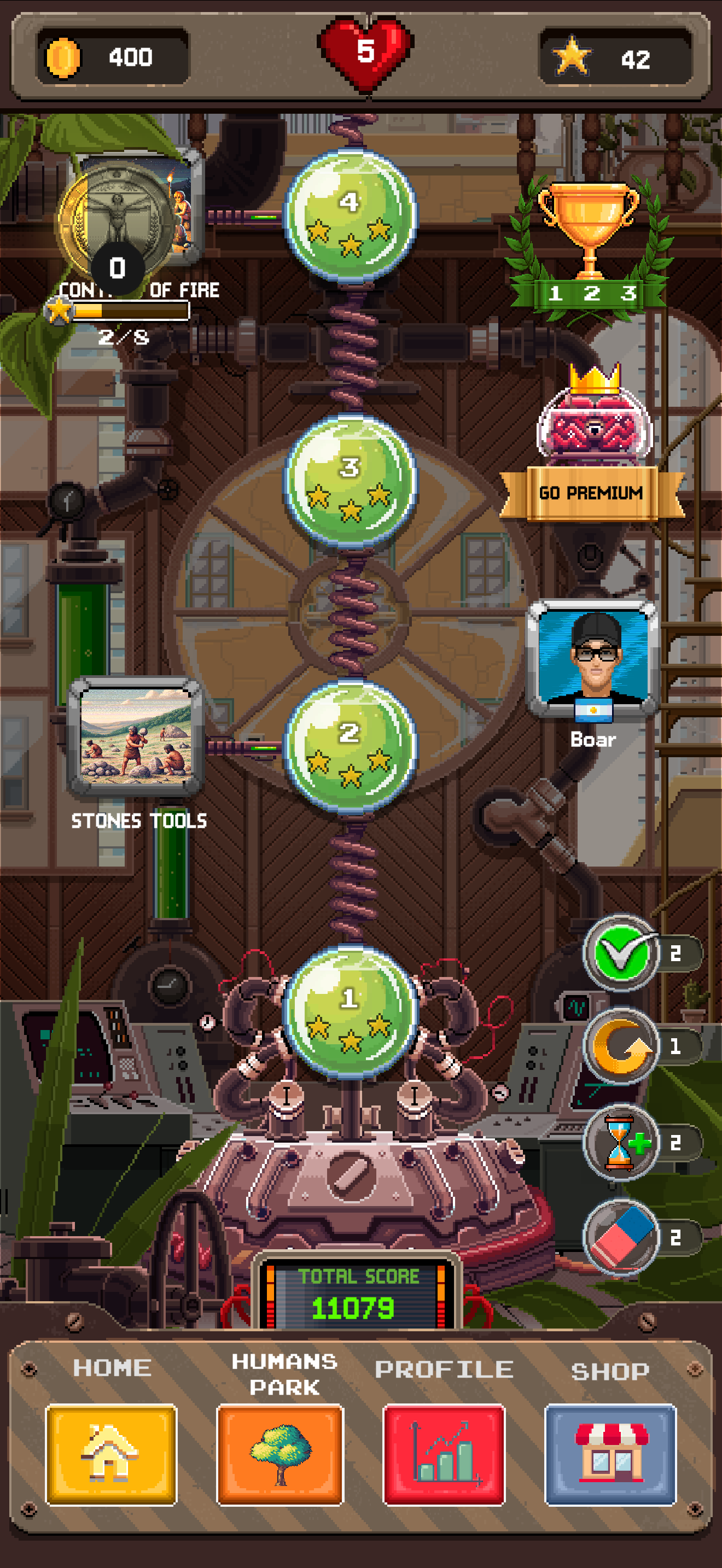Switch to Humans Park tab
Image resolution: width=722 pixels, height=1568 pixels.
(x=281, y=1454)
